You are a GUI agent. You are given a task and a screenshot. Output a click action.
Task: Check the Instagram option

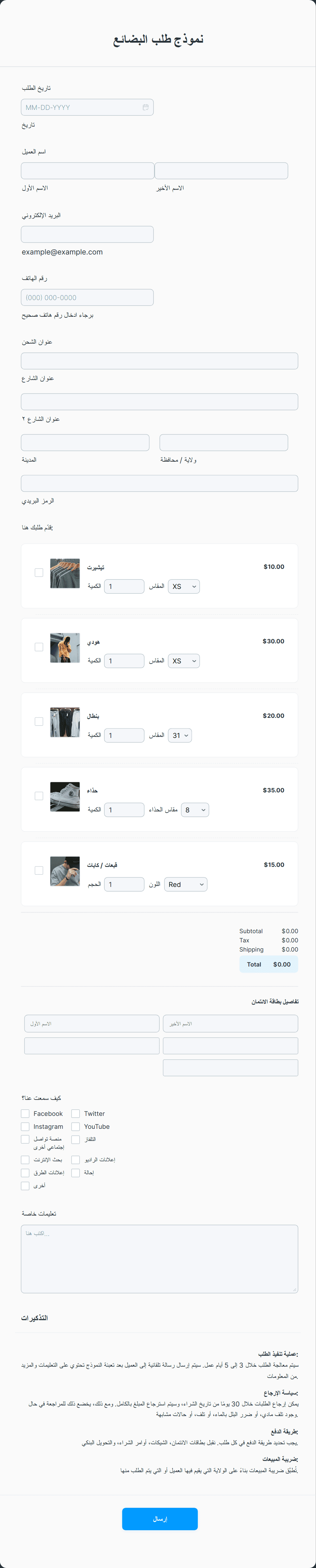[x=25, y=1127]
